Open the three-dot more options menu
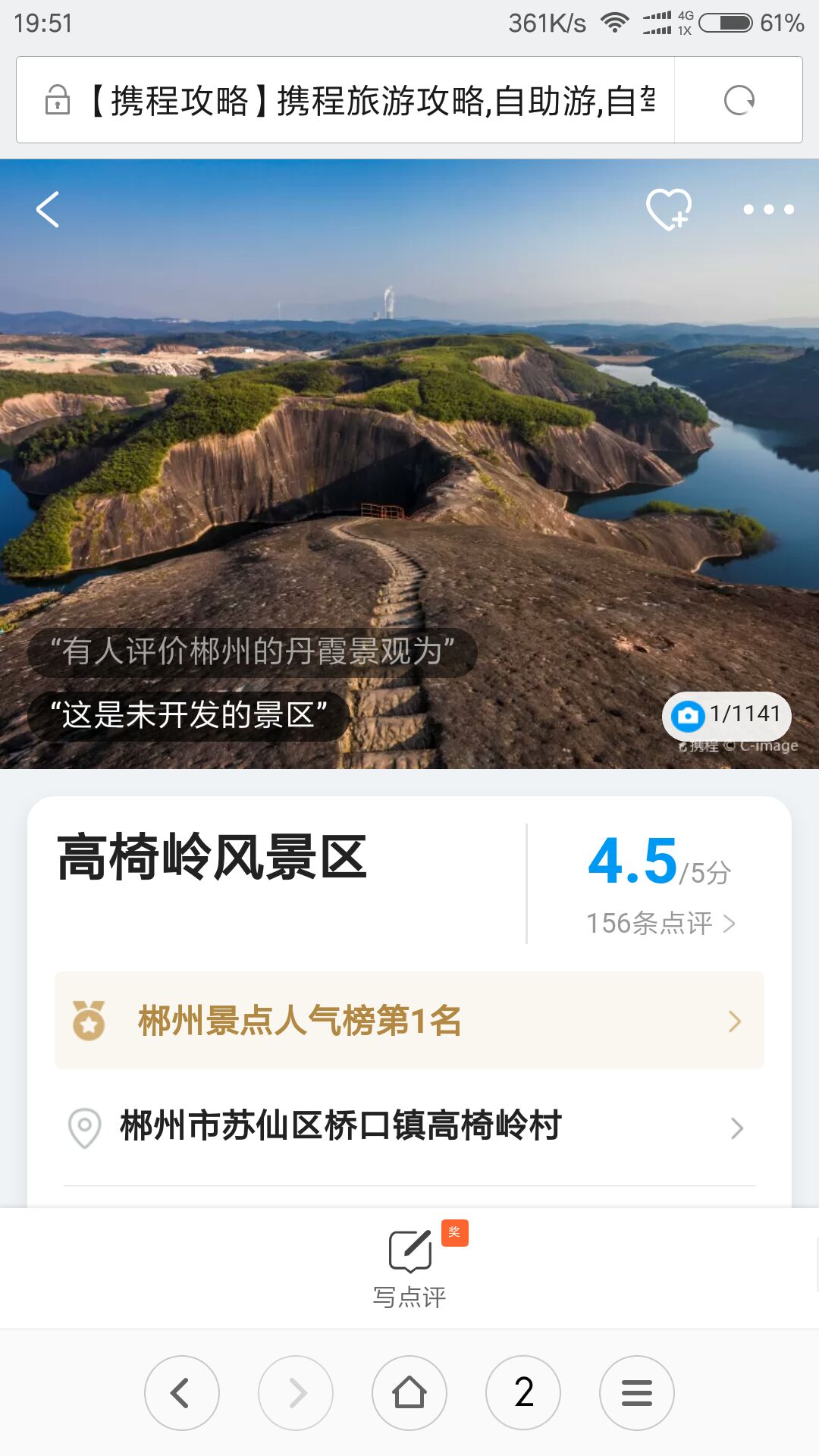819x1456 pixels. [768, 209]
